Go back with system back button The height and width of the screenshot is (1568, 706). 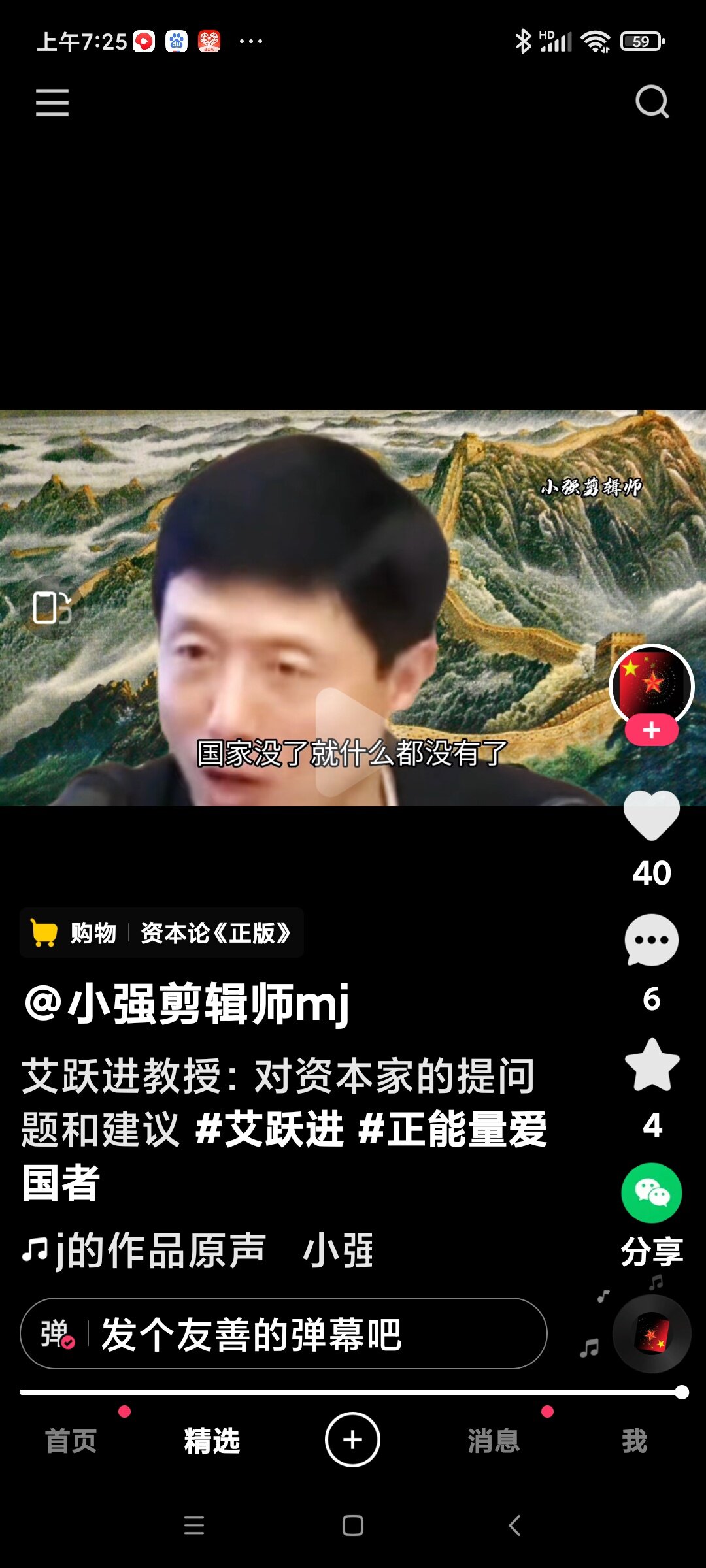click(x=514, y=1526)
